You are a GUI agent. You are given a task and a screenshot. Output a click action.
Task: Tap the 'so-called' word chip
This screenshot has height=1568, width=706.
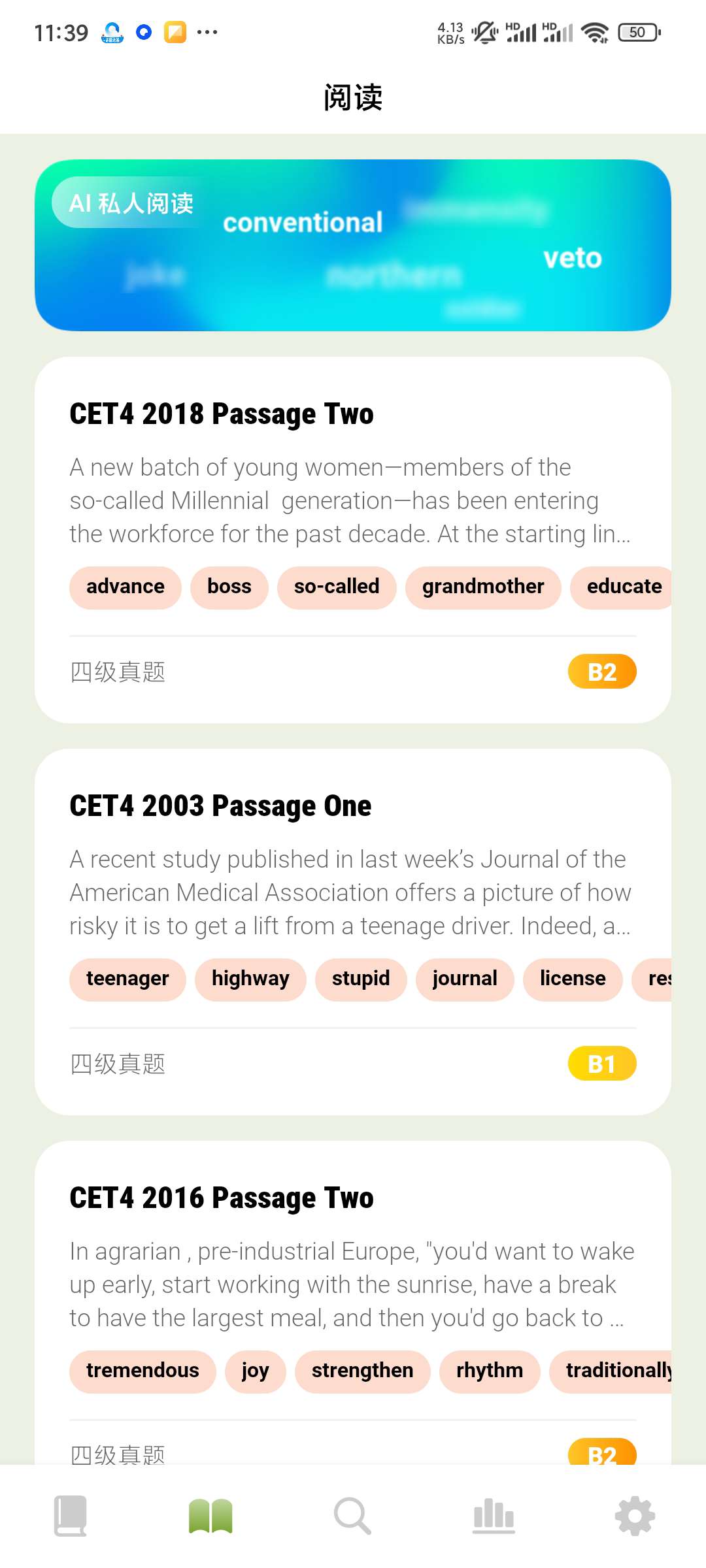337,587
